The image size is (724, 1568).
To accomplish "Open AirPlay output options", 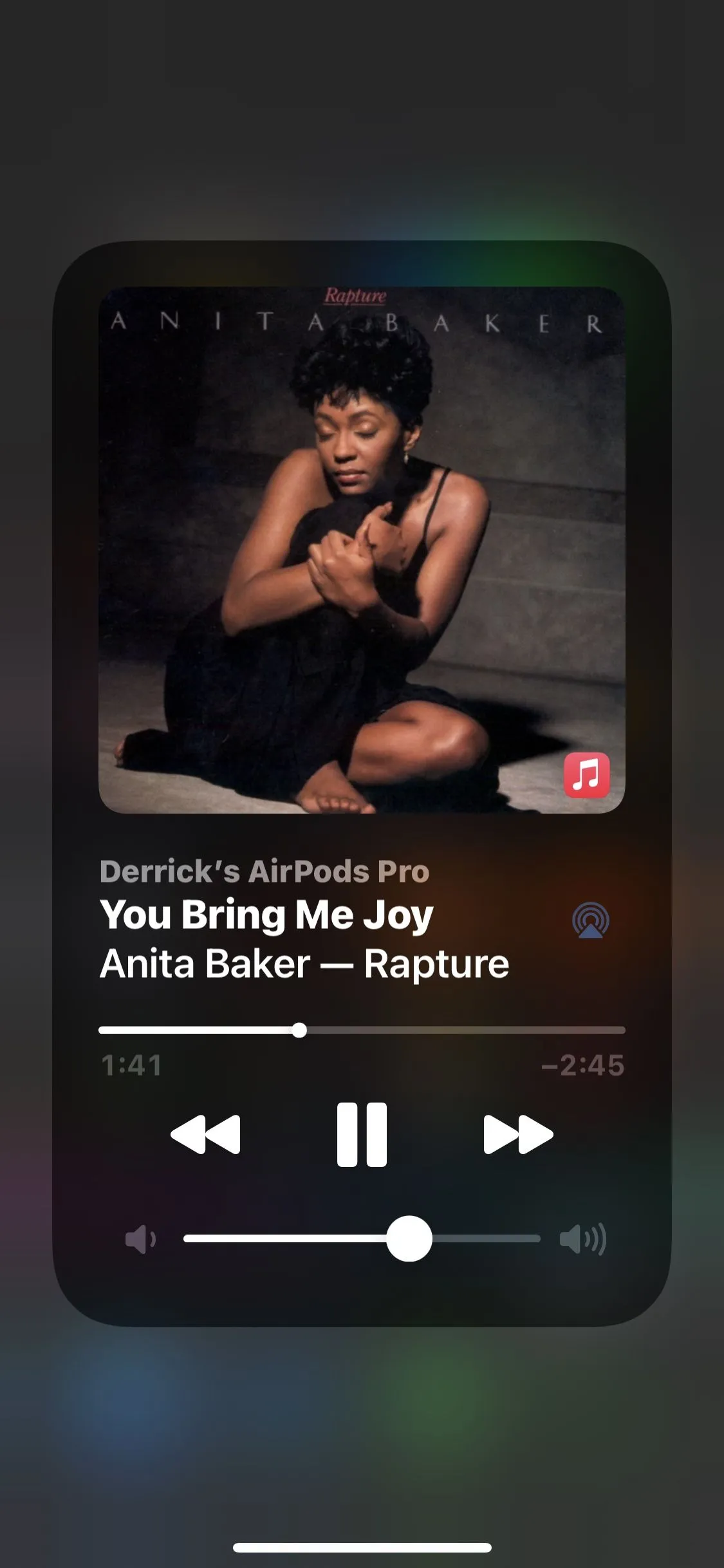I will point(590,920).
